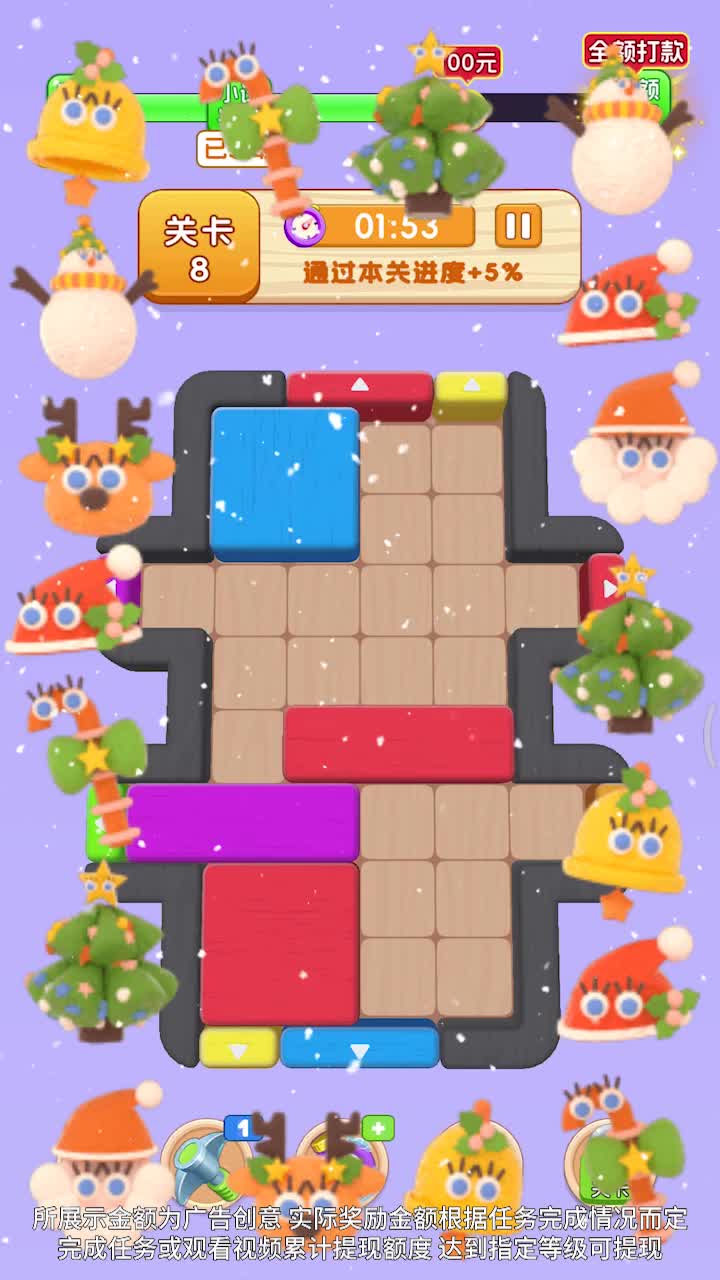Pause the level with the pause button

click(518, 226)
